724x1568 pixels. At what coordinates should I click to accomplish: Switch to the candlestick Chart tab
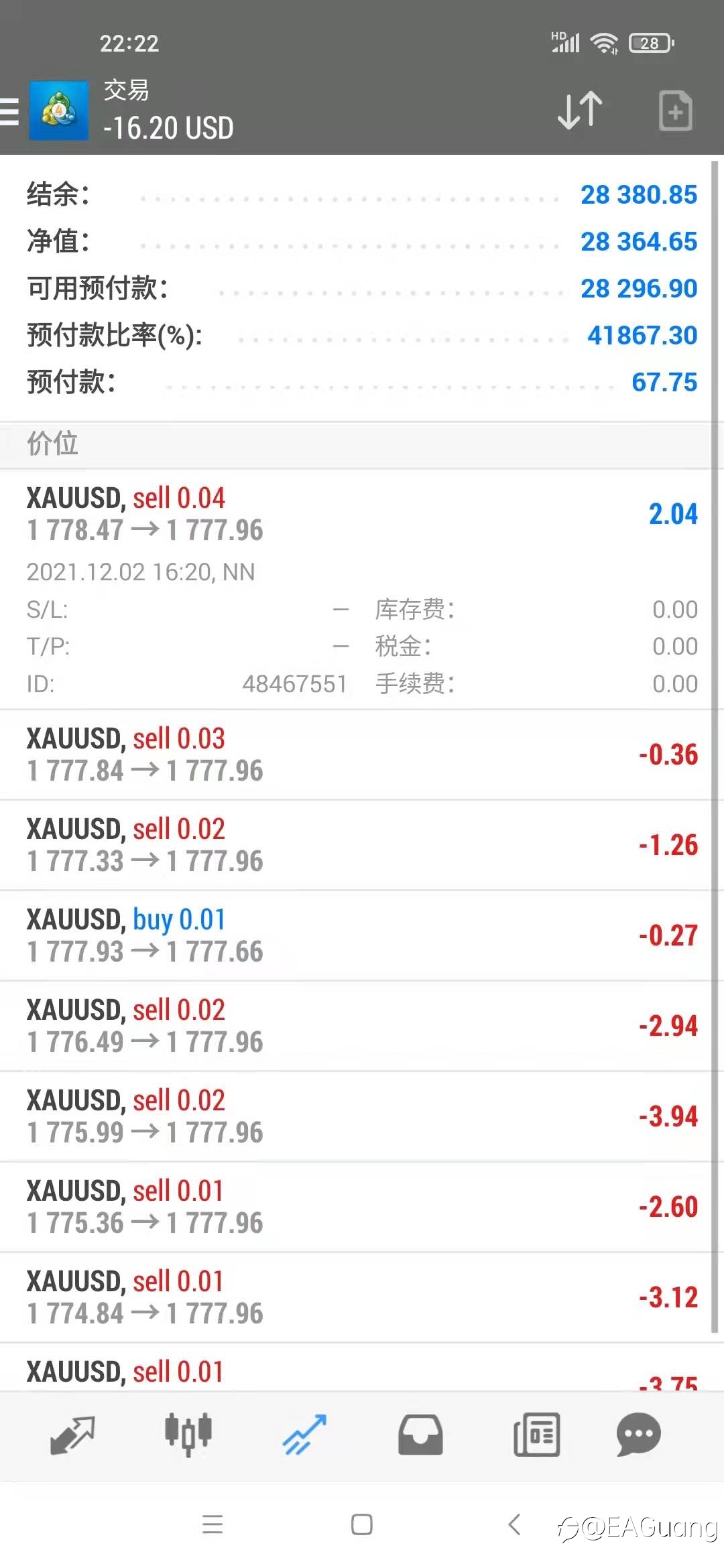[188, 1435]
